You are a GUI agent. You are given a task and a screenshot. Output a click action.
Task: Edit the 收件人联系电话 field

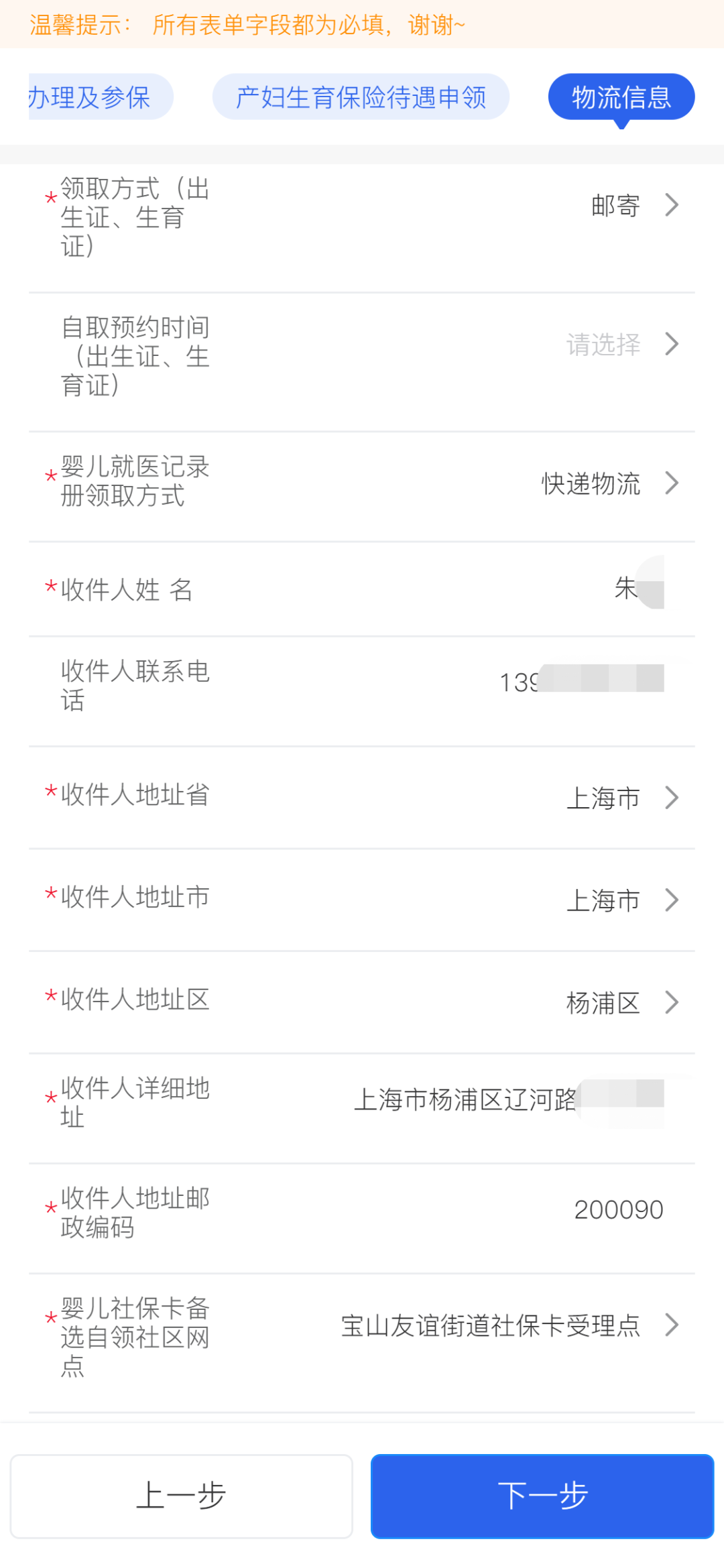click(577, 682)
